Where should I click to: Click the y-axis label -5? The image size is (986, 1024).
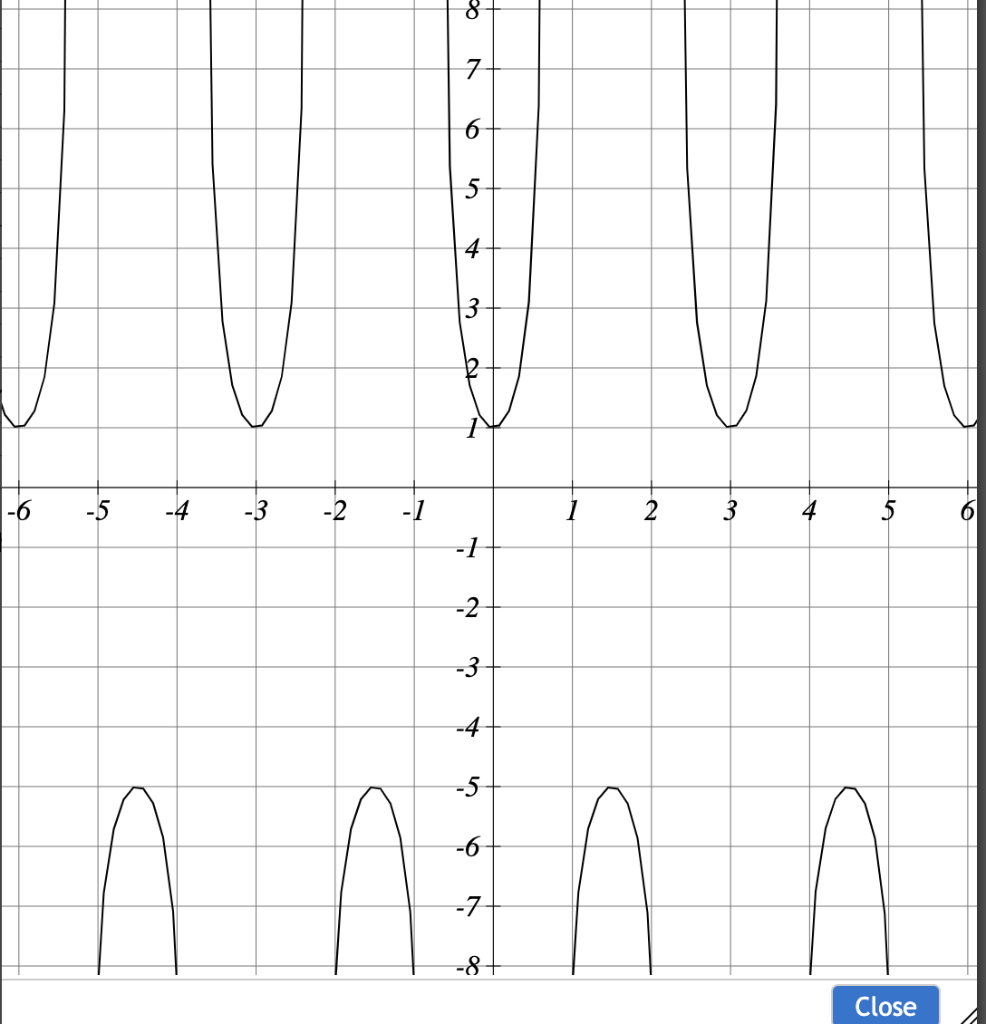pos(466,787)
